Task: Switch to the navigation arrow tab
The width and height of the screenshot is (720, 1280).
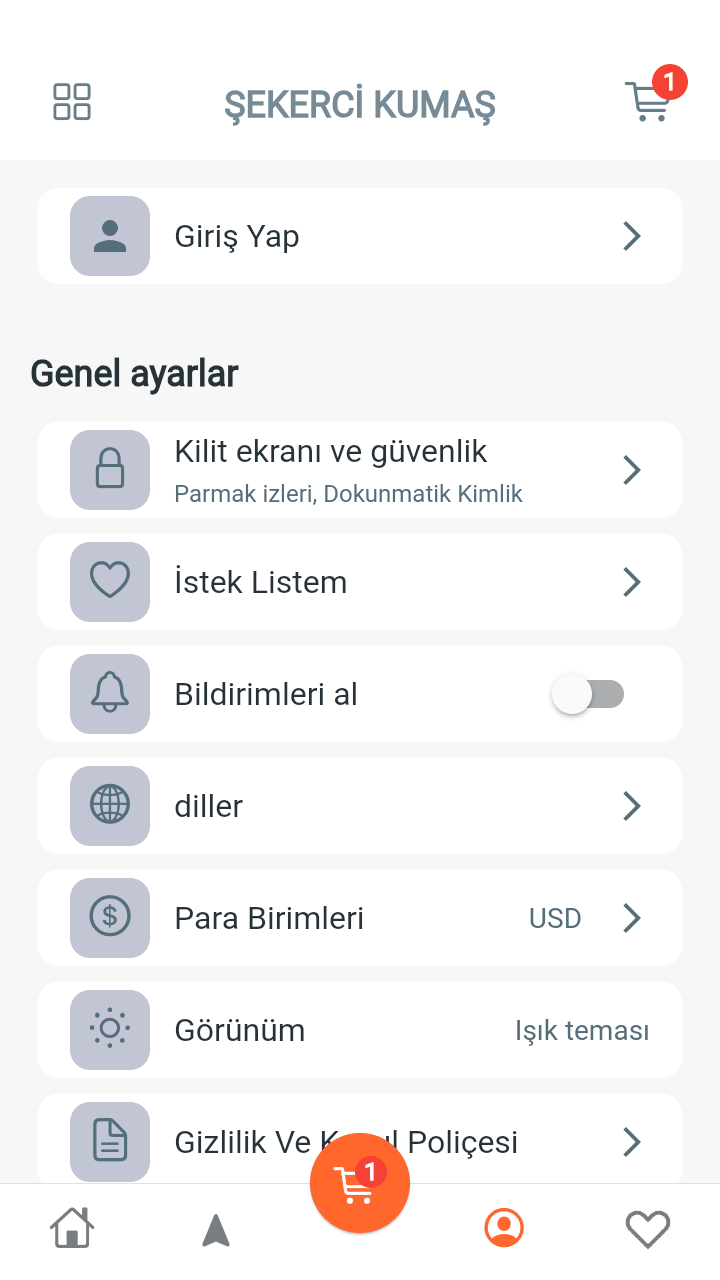Action: pyautogui.click(x=216, y=1229)
